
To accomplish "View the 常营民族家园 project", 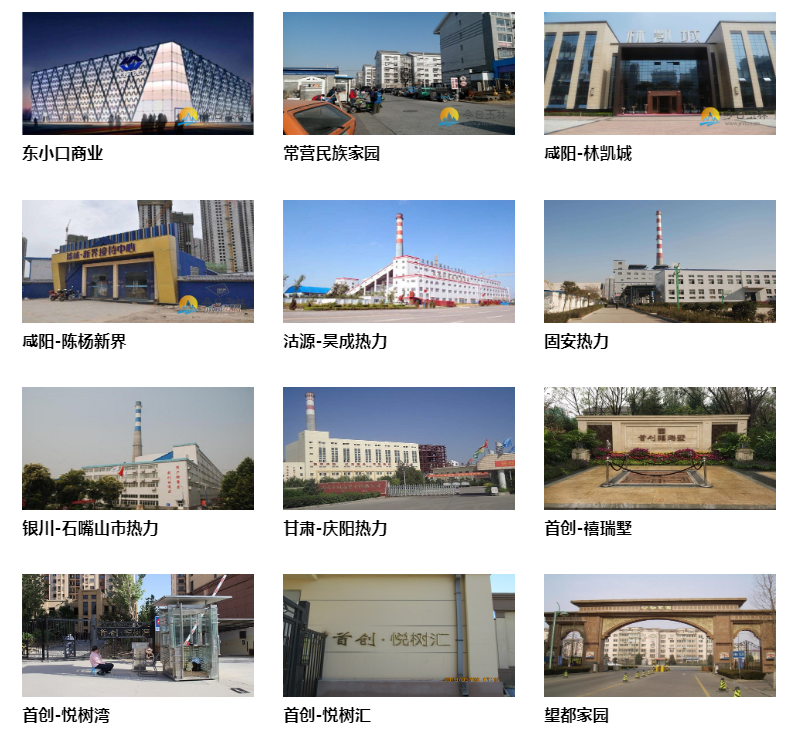I will click(399, 73).
